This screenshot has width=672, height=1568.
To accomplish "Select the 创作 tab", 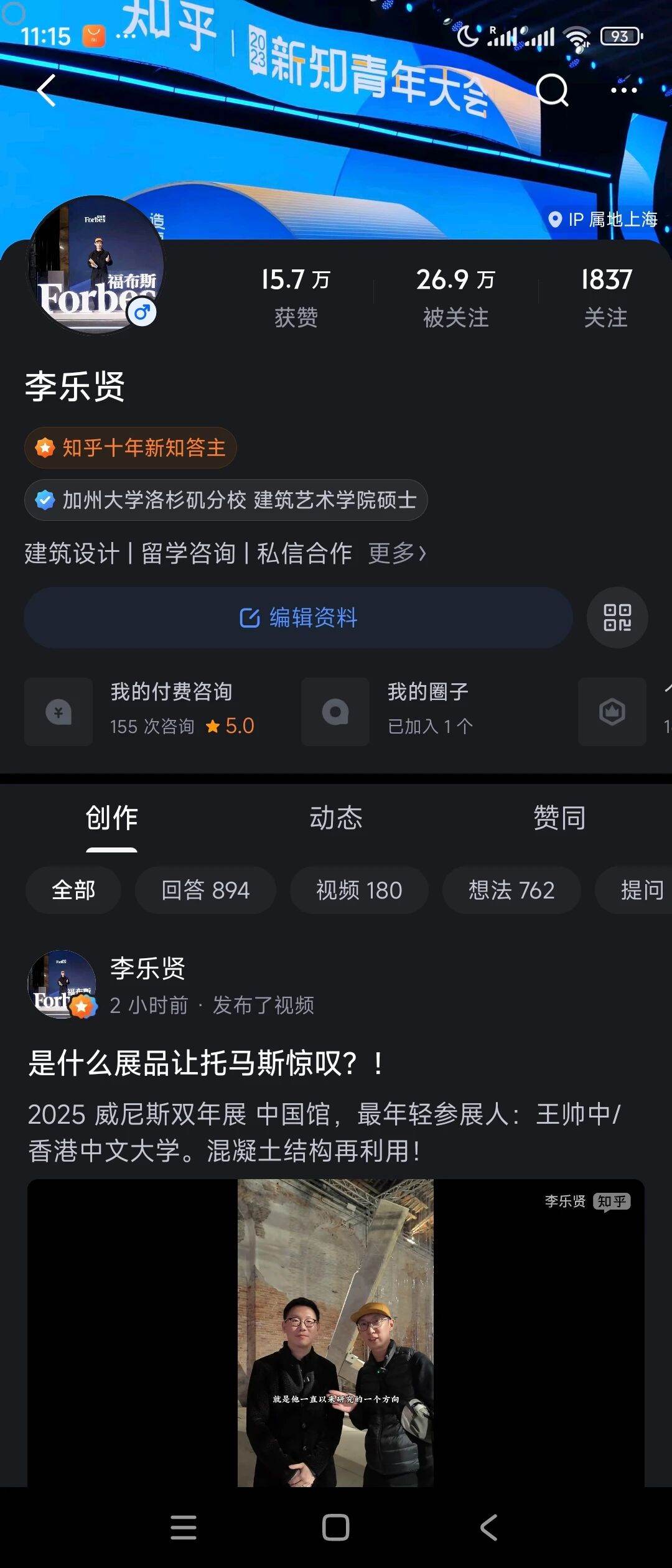I will (112, 818).
